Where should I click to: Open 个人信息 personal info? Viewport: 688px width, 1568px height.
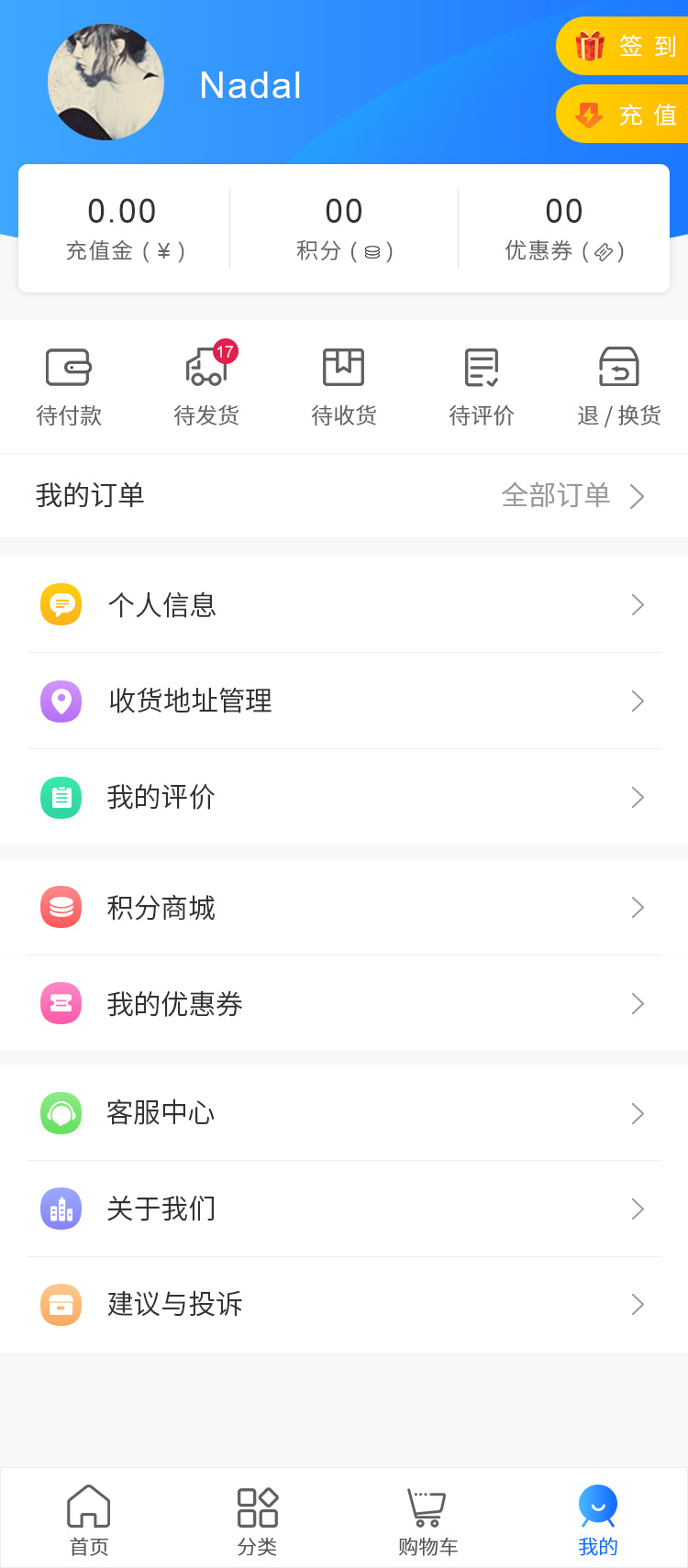[x=344, y=605]
